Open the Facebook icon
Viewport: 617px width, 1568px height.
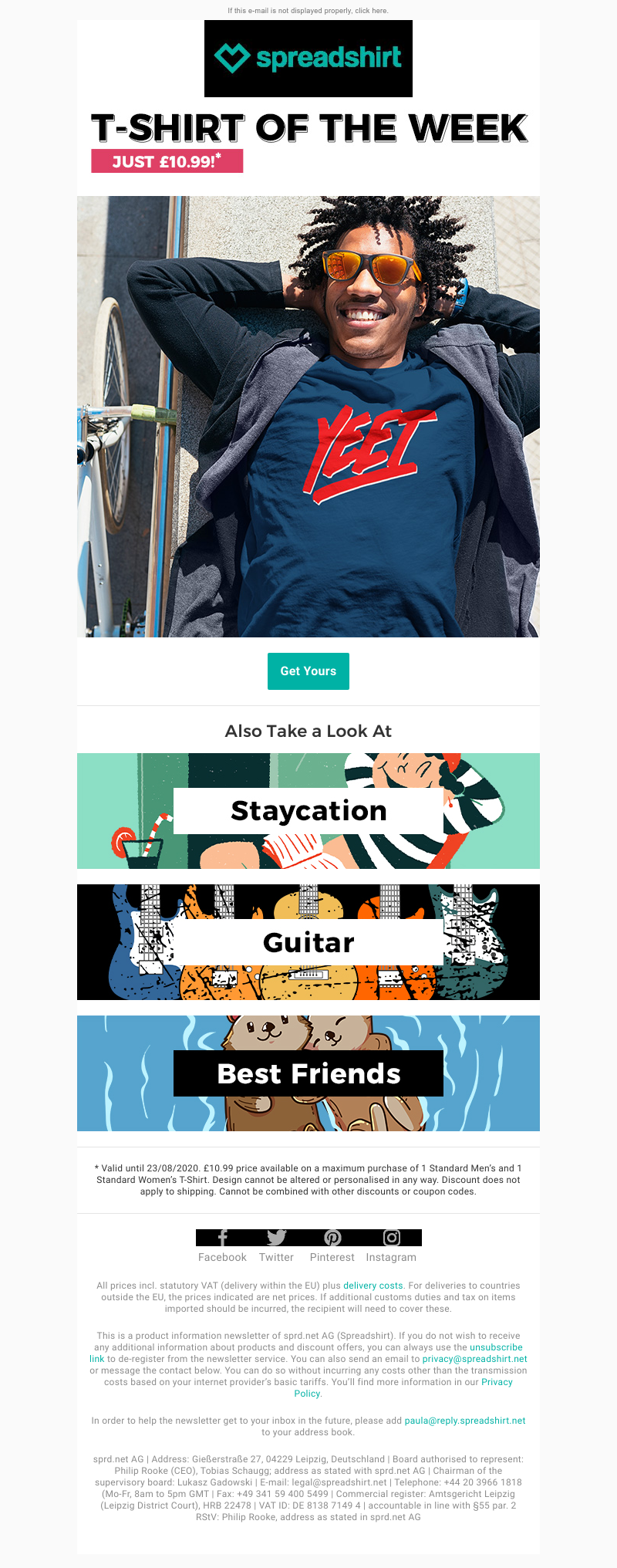(x=222, y=1238)
